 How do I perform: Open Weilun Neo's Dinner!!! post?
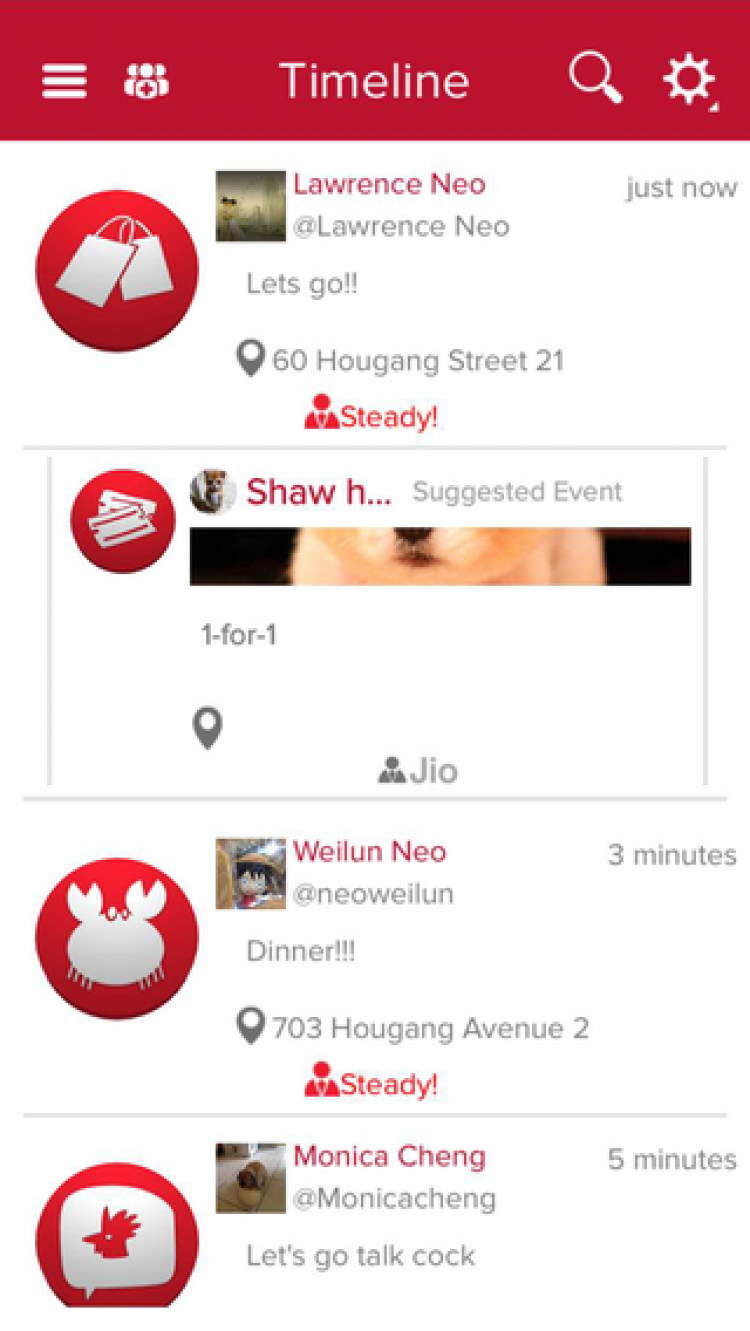301,951
